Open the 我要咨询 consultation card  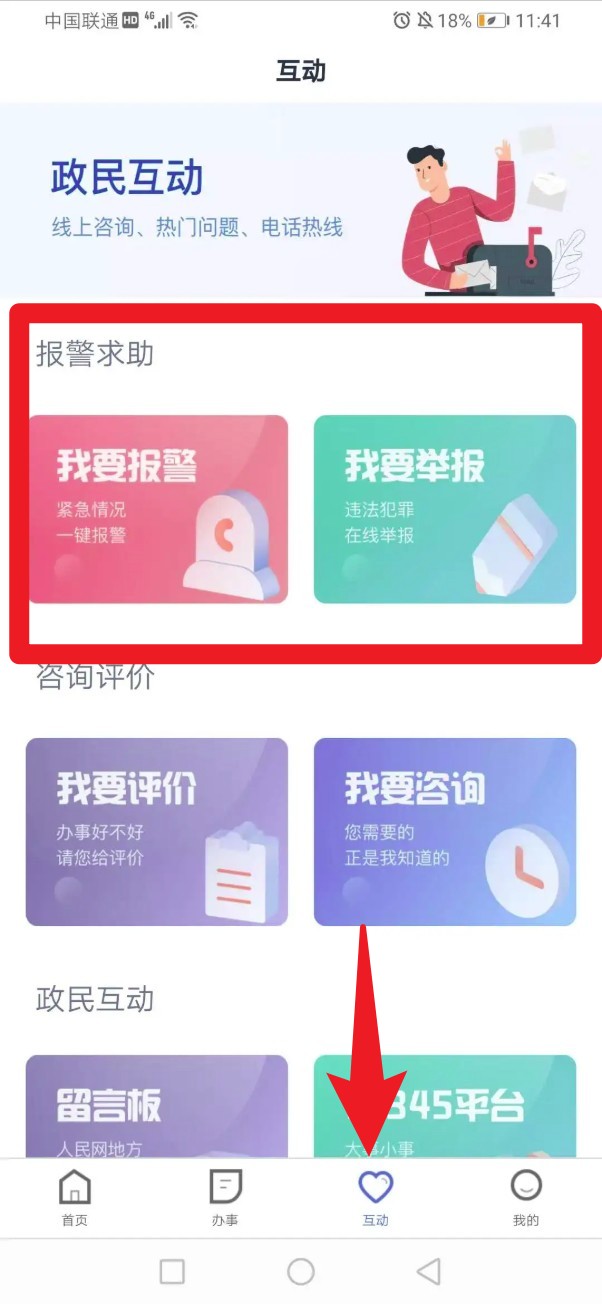[445, 832]
